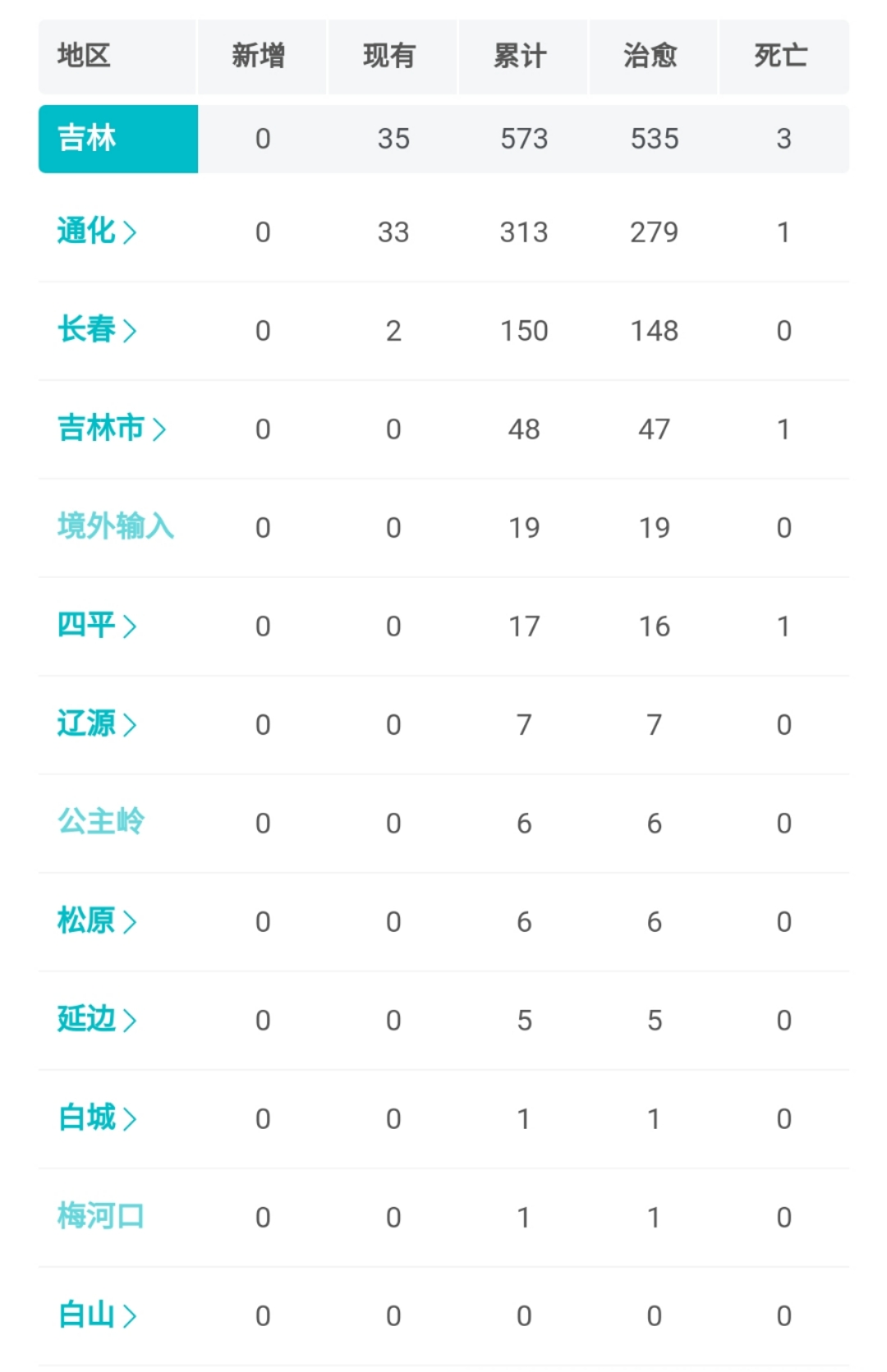
Task: Select the 四平 region link
Action: tap(96, 626)
